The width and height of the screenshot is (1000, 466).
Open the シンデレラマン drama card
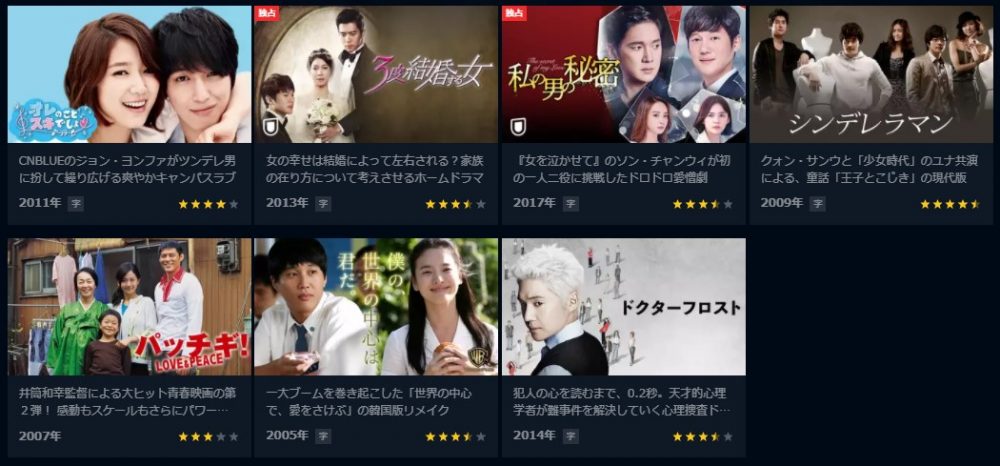[870, 75]
